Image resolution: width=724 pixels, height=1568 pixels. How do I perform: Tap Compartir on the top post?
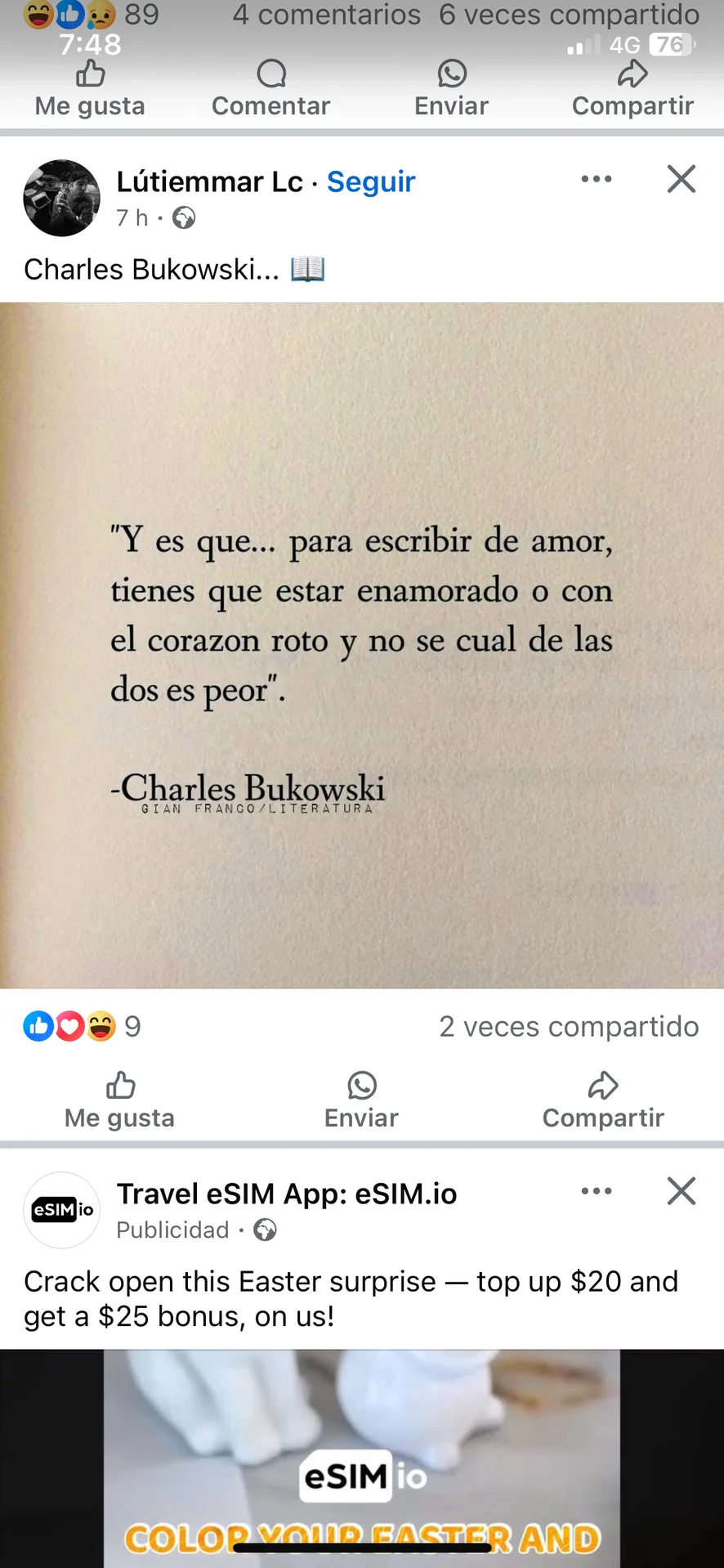(x=632, y=90)
